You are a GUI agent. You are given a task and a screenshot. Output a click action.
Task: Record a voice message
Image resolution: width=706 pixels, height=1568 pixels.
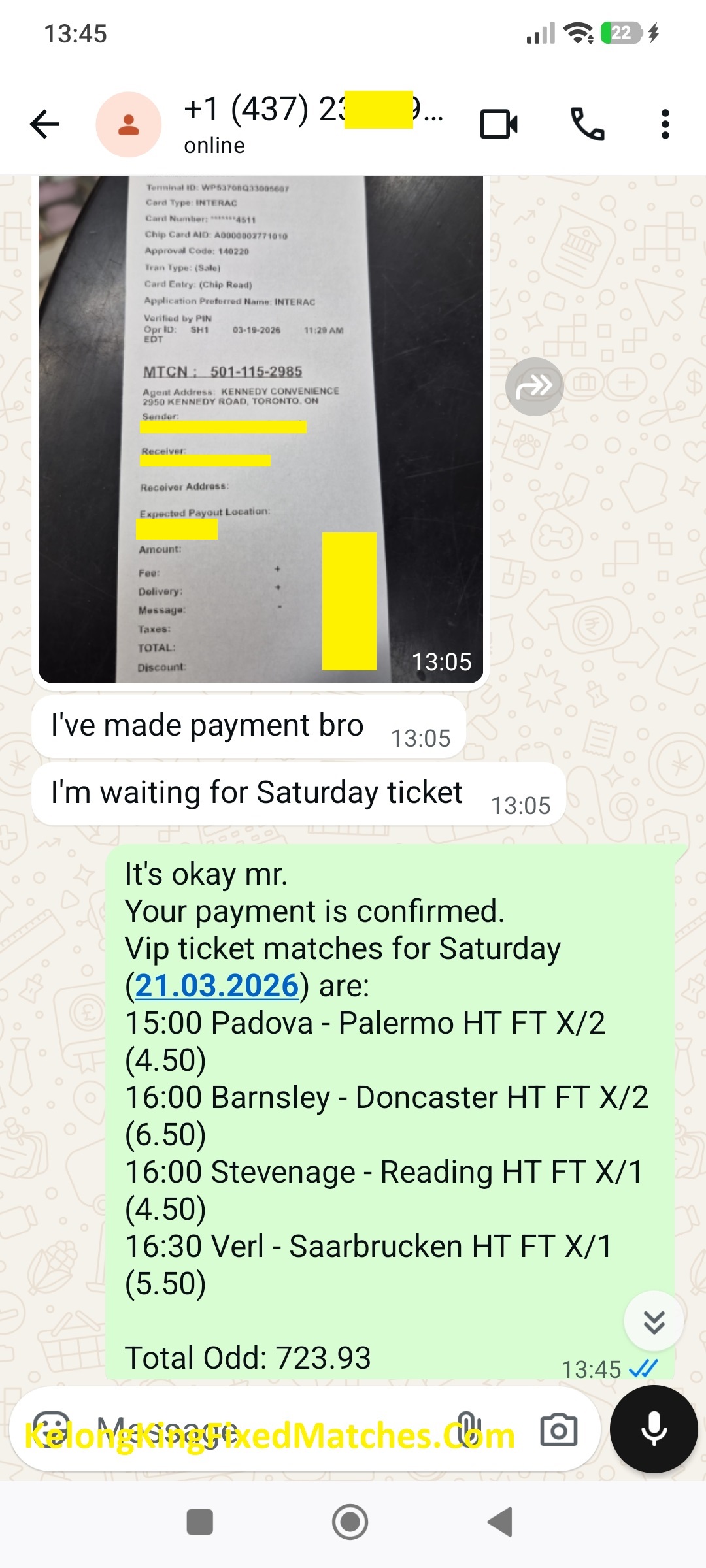coord(654,1429)
